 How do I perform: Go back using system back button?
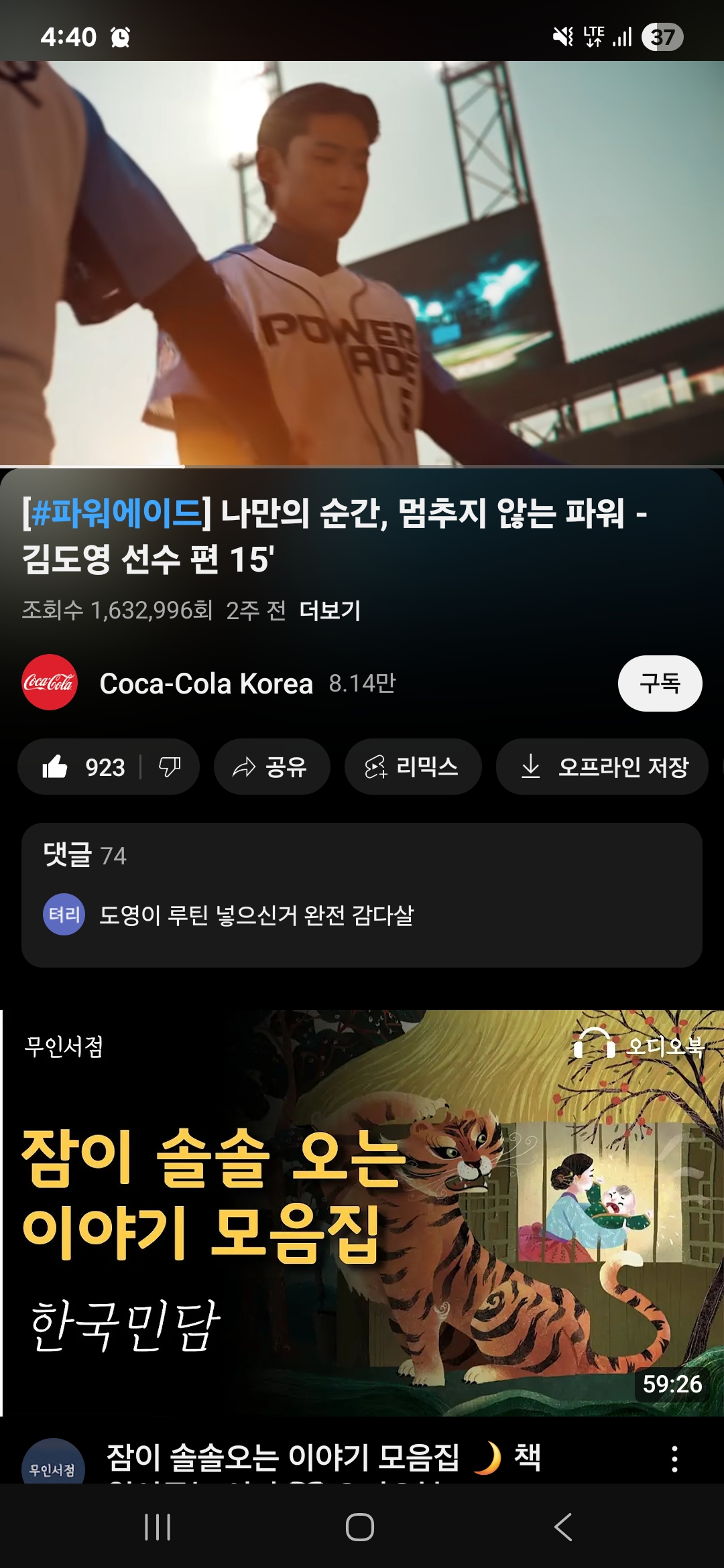[x=563, y=1527]
